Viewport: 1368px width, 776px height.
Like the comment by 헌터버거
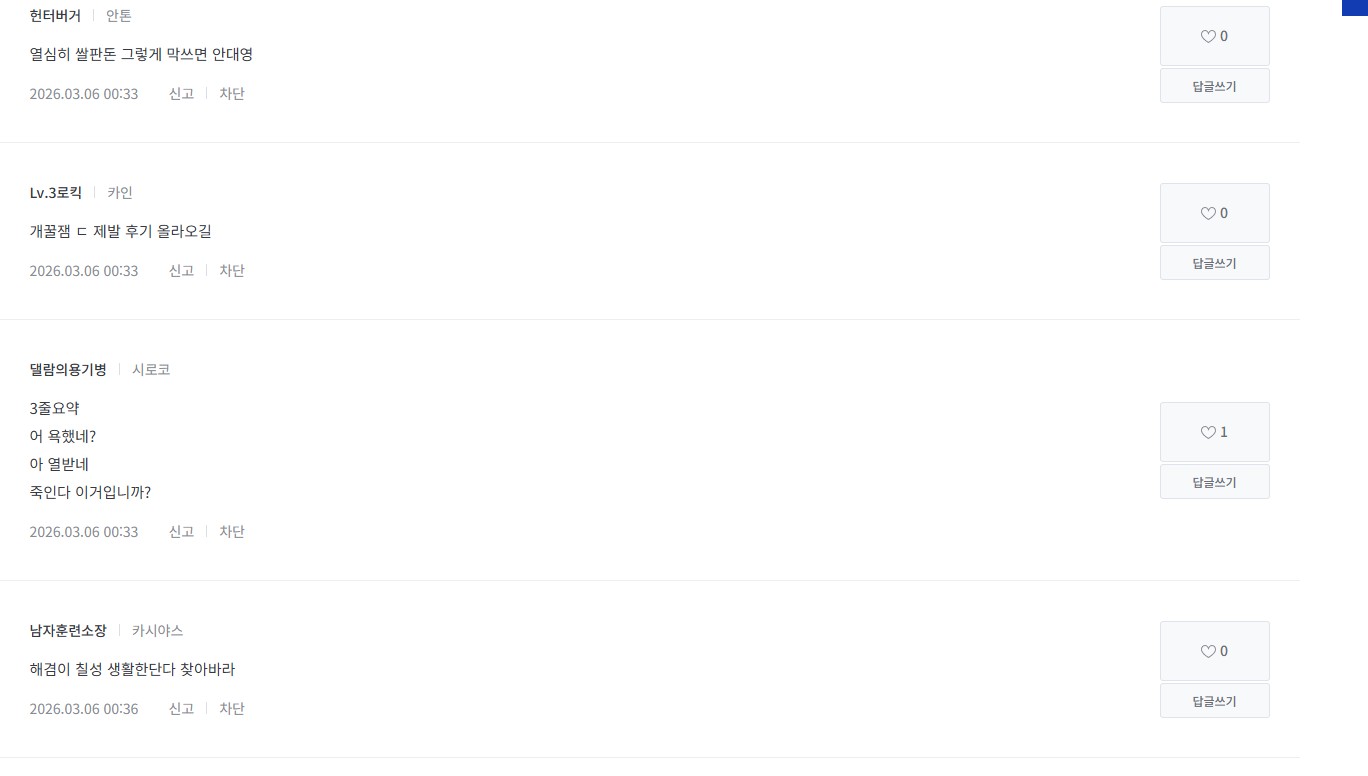[1214, 36]
